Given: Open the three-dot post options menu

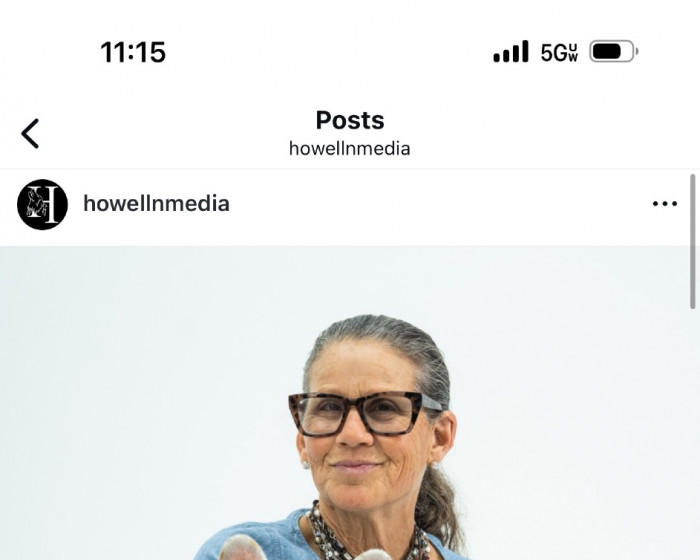Looking at the screenshot, I should click(x=664, y=204).
